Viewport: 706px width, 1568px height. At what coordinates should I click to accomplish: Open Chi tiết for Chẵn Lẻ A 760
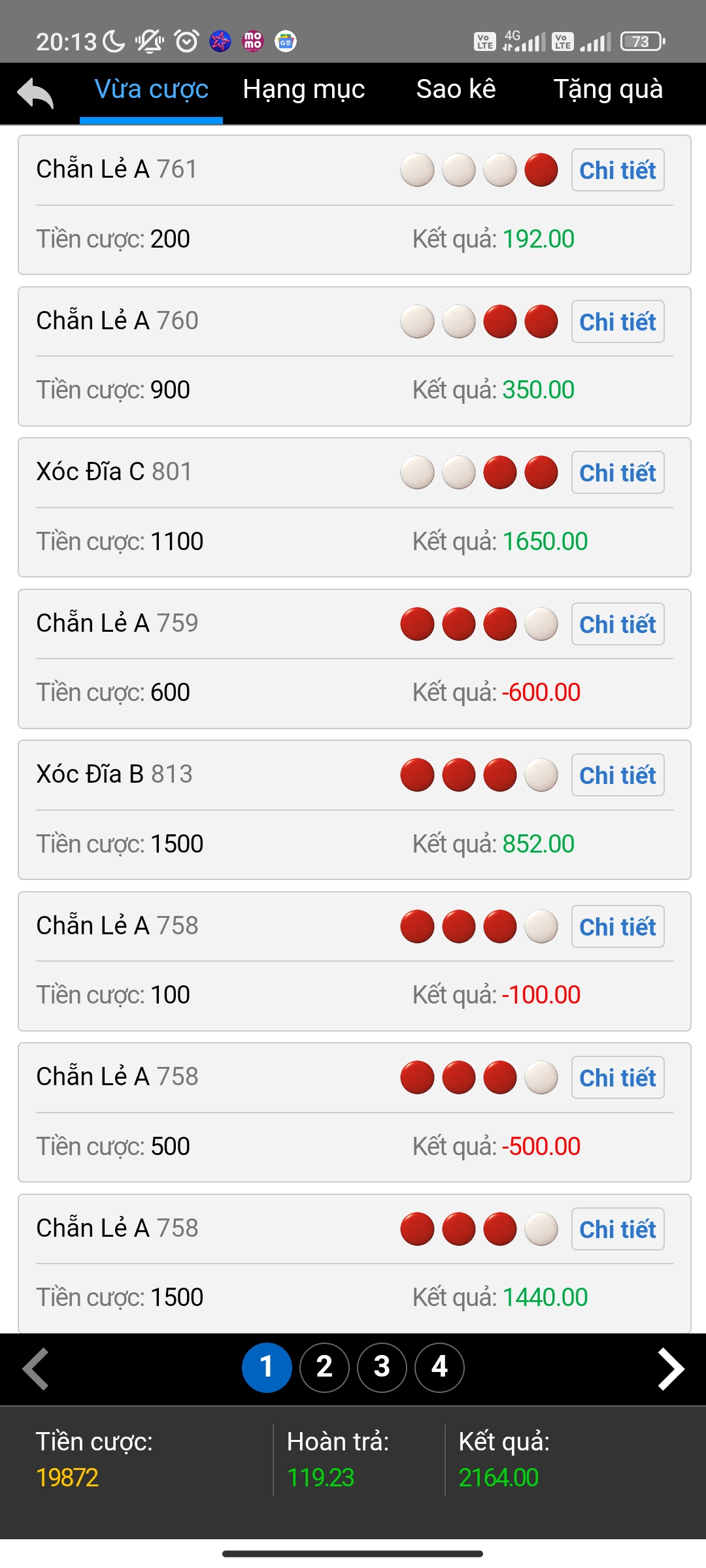tap(617, 322)
